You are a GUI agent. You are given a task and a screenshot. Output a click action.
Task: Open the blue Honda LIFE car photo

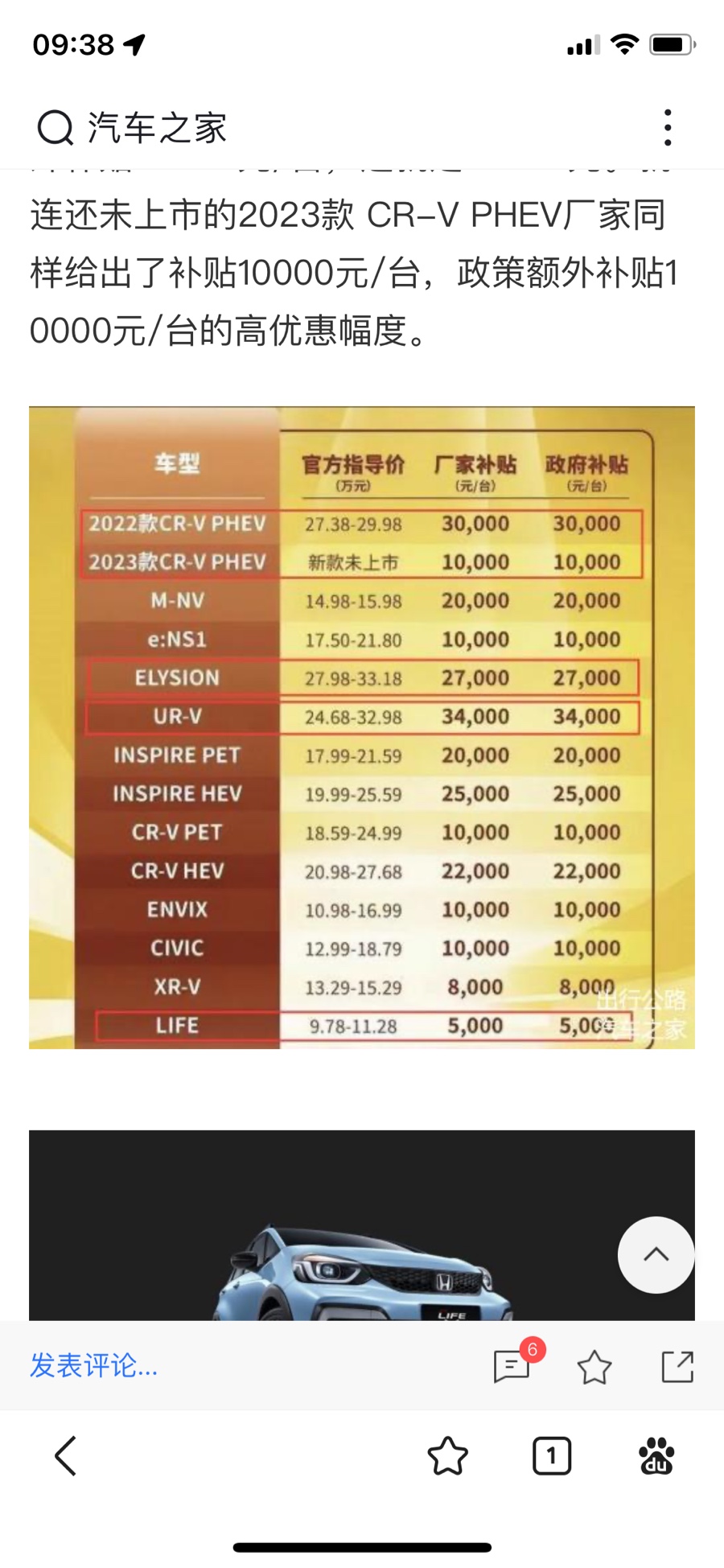point(362,1225)
